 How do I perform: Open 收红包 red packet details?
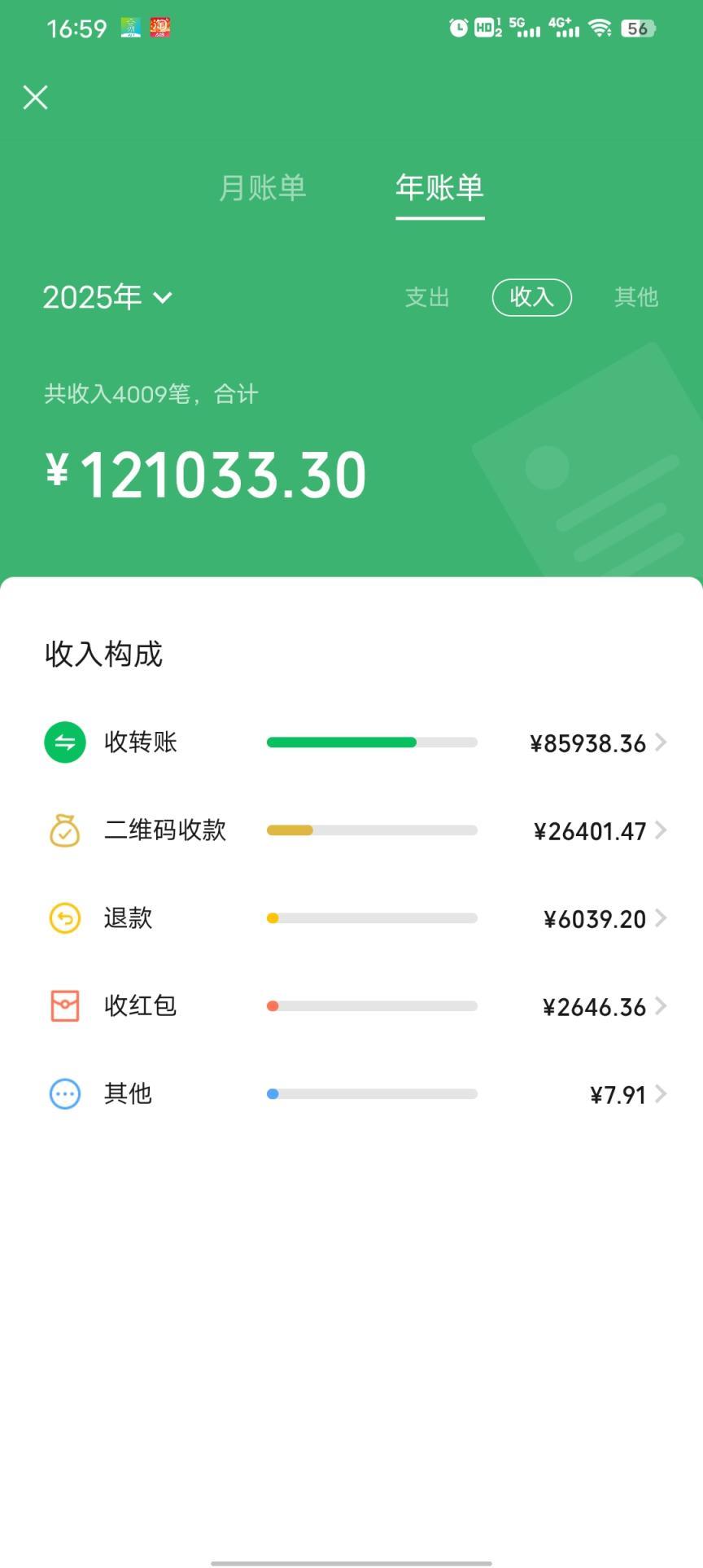[351, 1006]
